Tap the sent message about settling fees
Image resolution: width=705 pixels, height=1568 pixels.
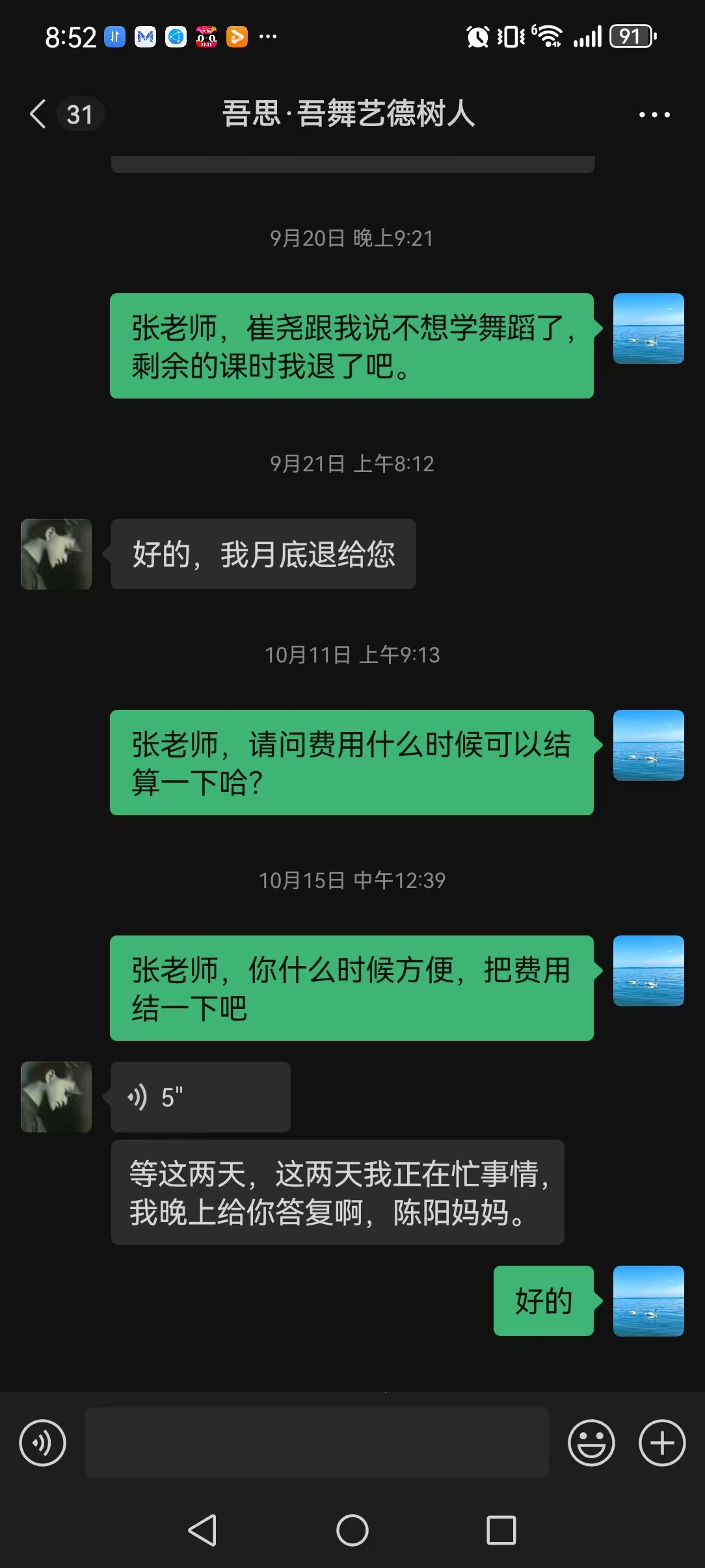click(x=351, y=764)
